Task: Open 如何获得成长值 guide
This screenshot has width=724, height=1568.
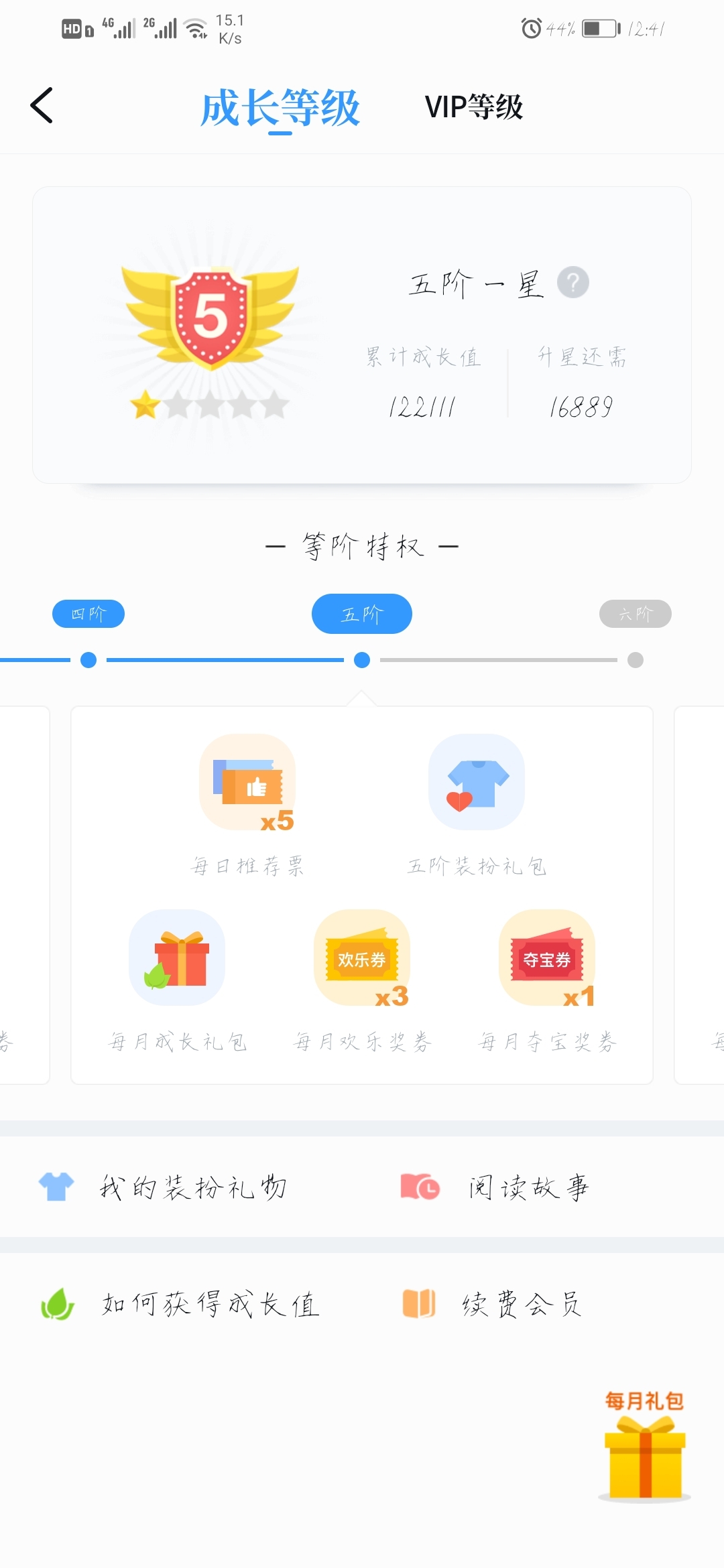Action: coord(180,1305)
